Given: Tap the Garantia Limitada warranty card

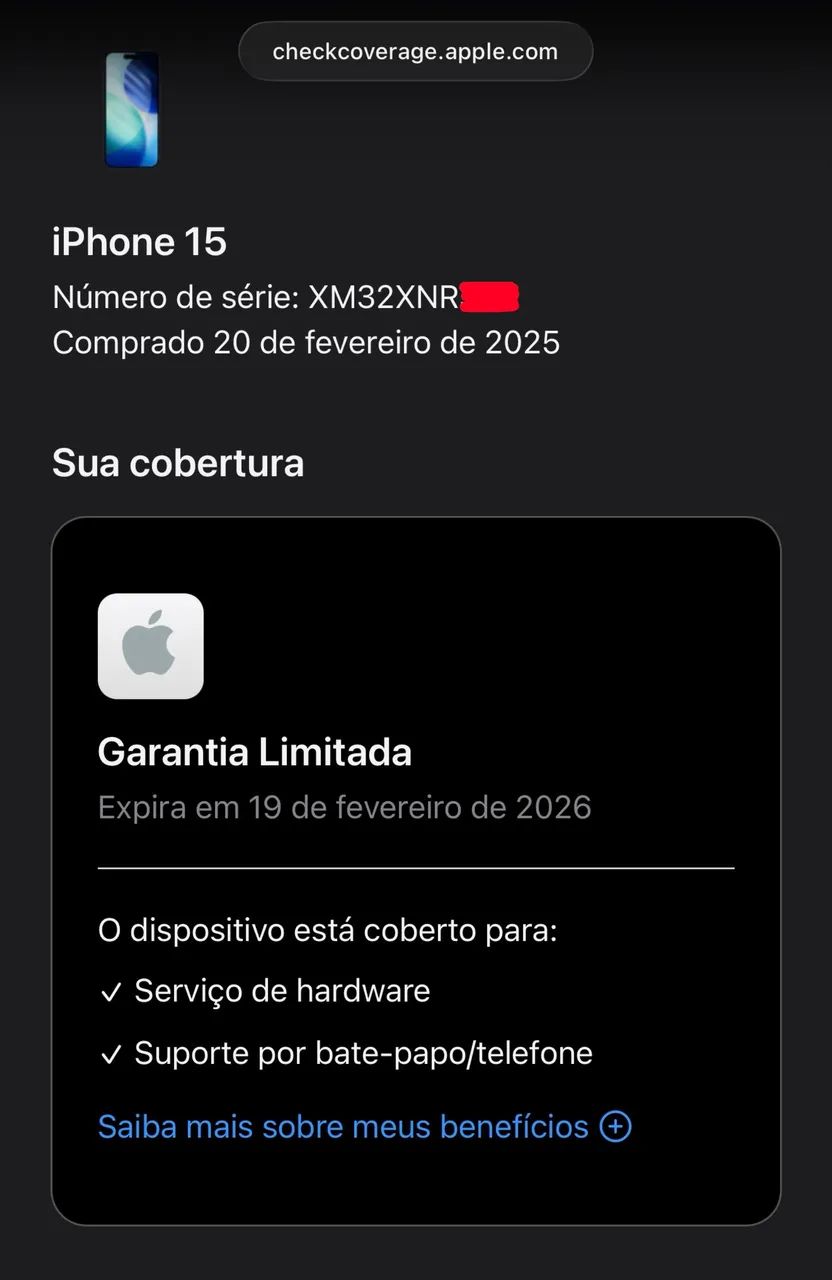Looking at the screenshot, I should 254,751.
